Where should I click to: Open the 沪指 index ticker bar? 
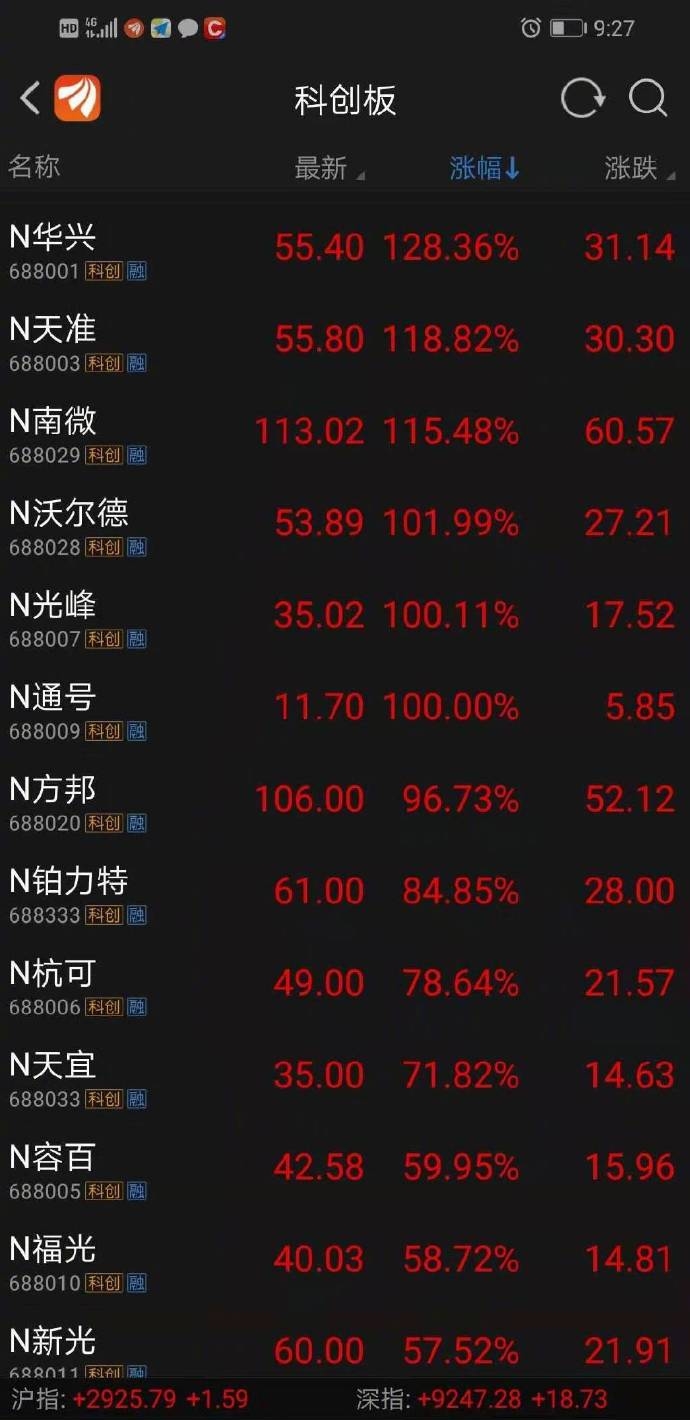pyautogui.click(x=130, y=1398)
